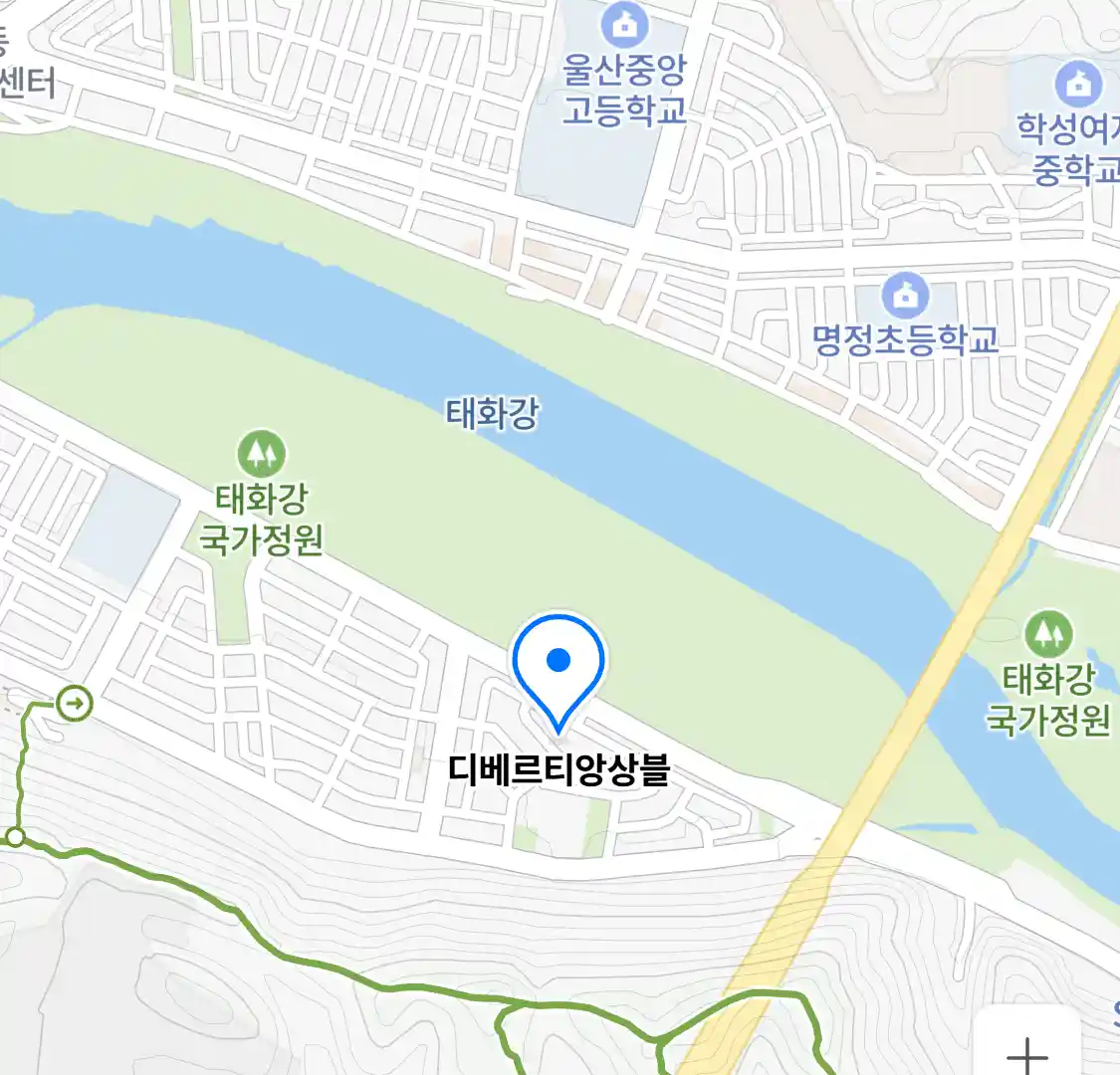
Task: Tap the 디베르티앙상블 location pin
Action: [559, 664]
